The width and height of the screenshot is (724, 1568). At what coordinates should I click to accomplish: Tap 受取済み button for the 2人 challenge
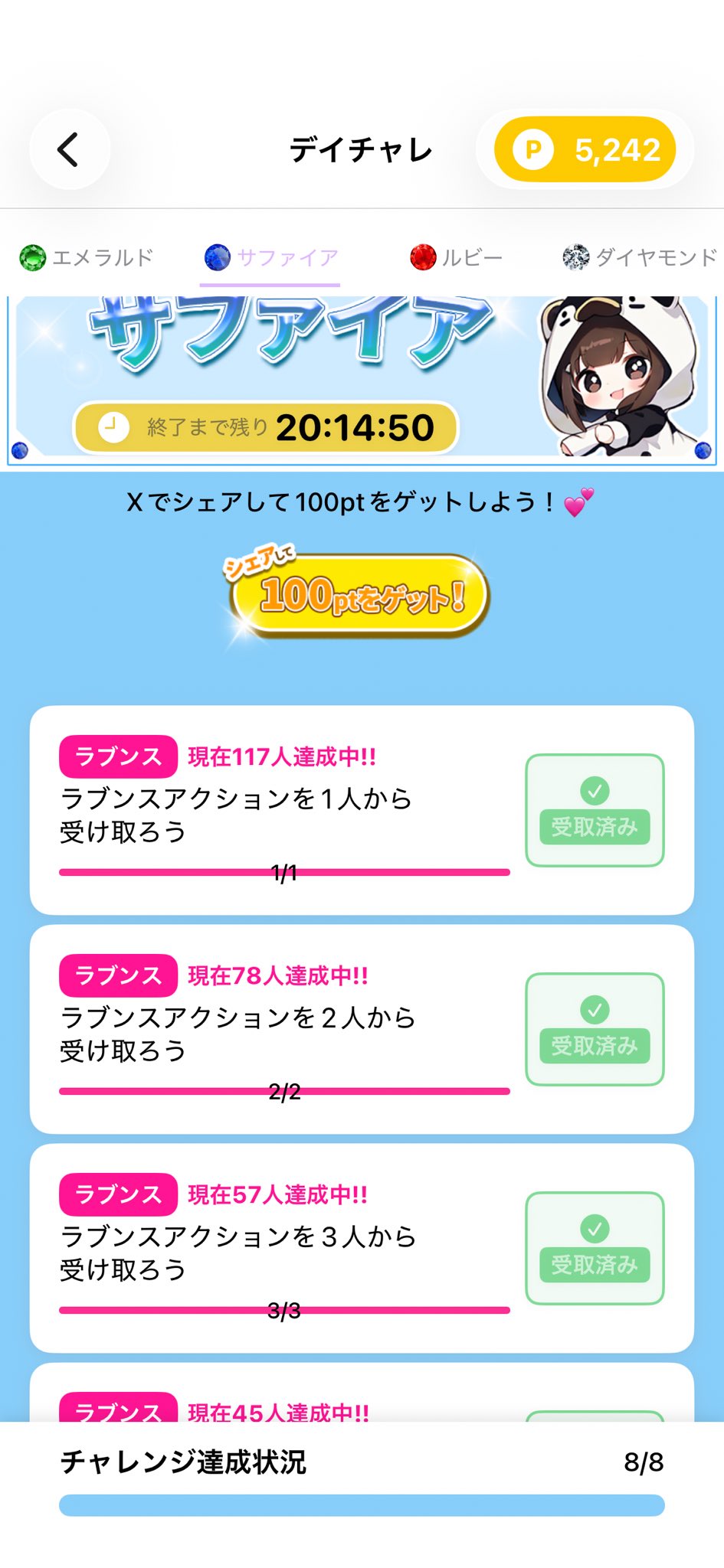(x=595, y=1029)
